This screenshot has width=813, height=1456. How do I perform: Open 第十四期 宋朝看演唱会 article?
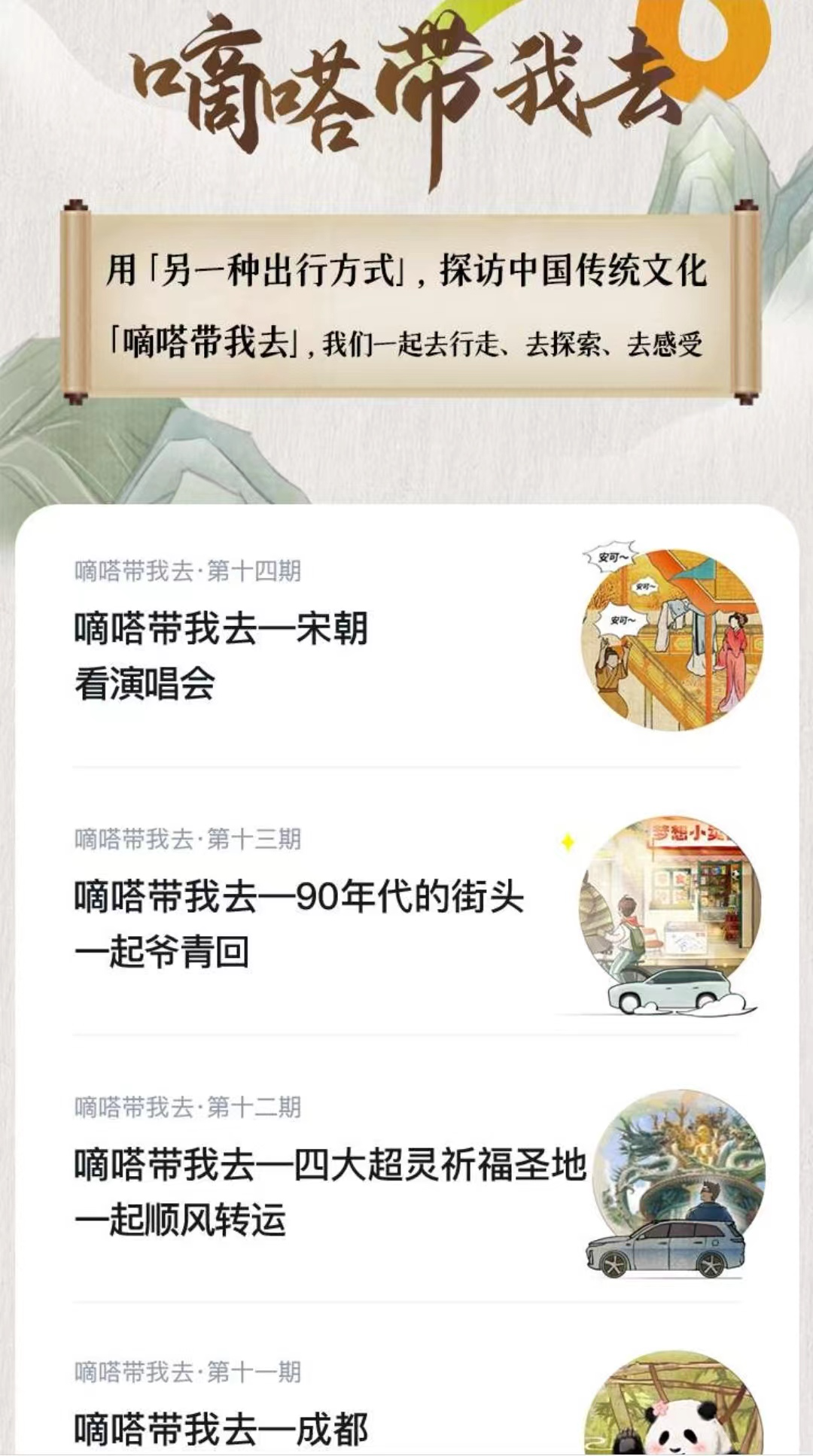[406, 636]
